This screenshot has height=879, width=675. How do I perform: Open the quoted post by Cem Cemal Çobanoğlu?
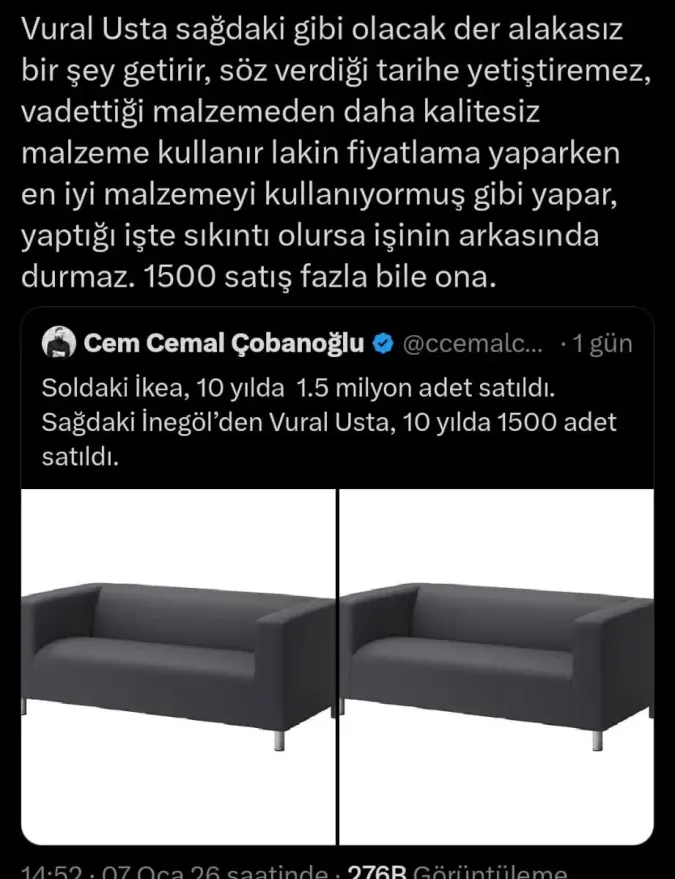pos(330,421)
